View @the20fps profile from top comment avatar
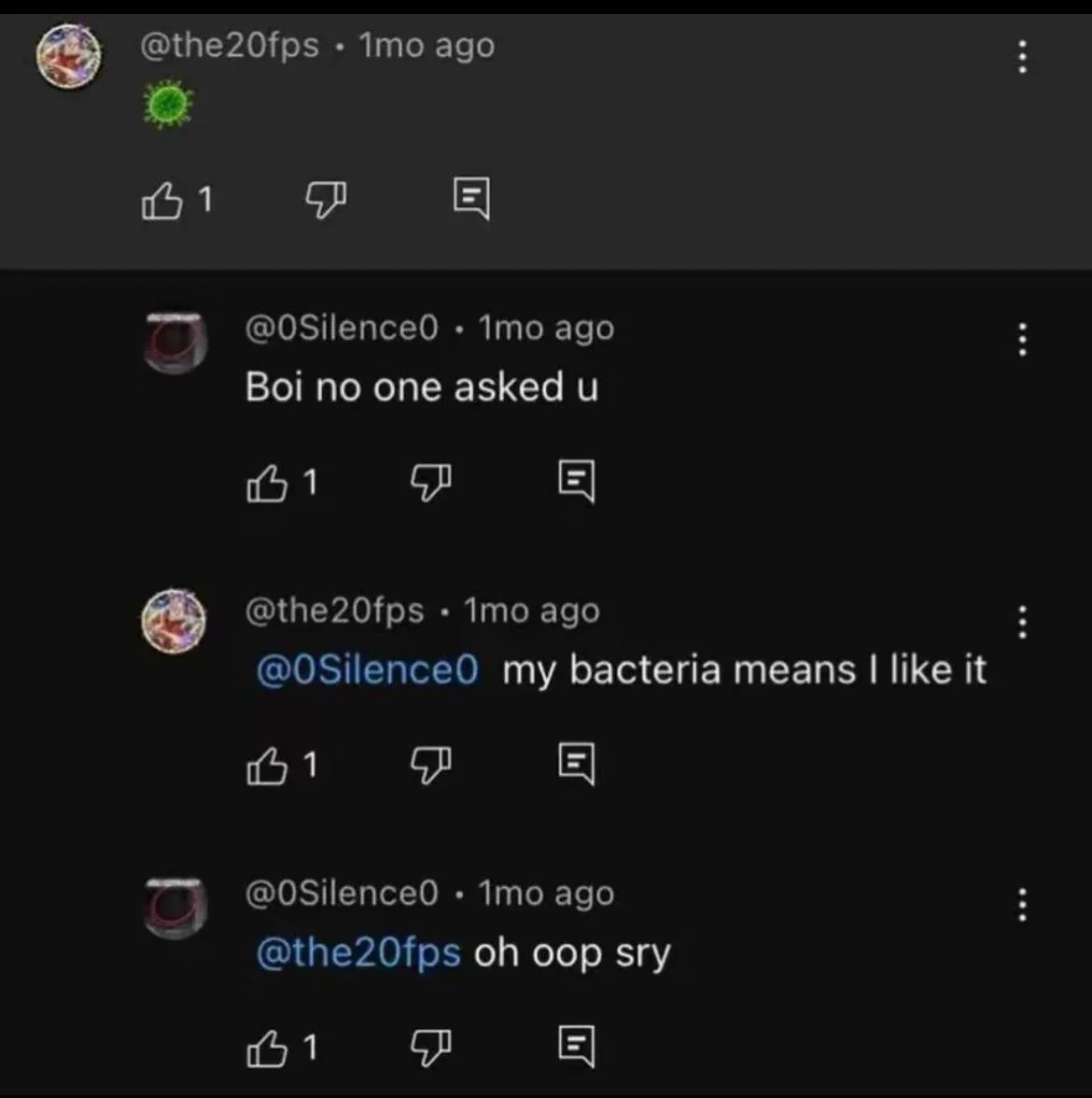The image size is (1092, 1098). [69, 56]
